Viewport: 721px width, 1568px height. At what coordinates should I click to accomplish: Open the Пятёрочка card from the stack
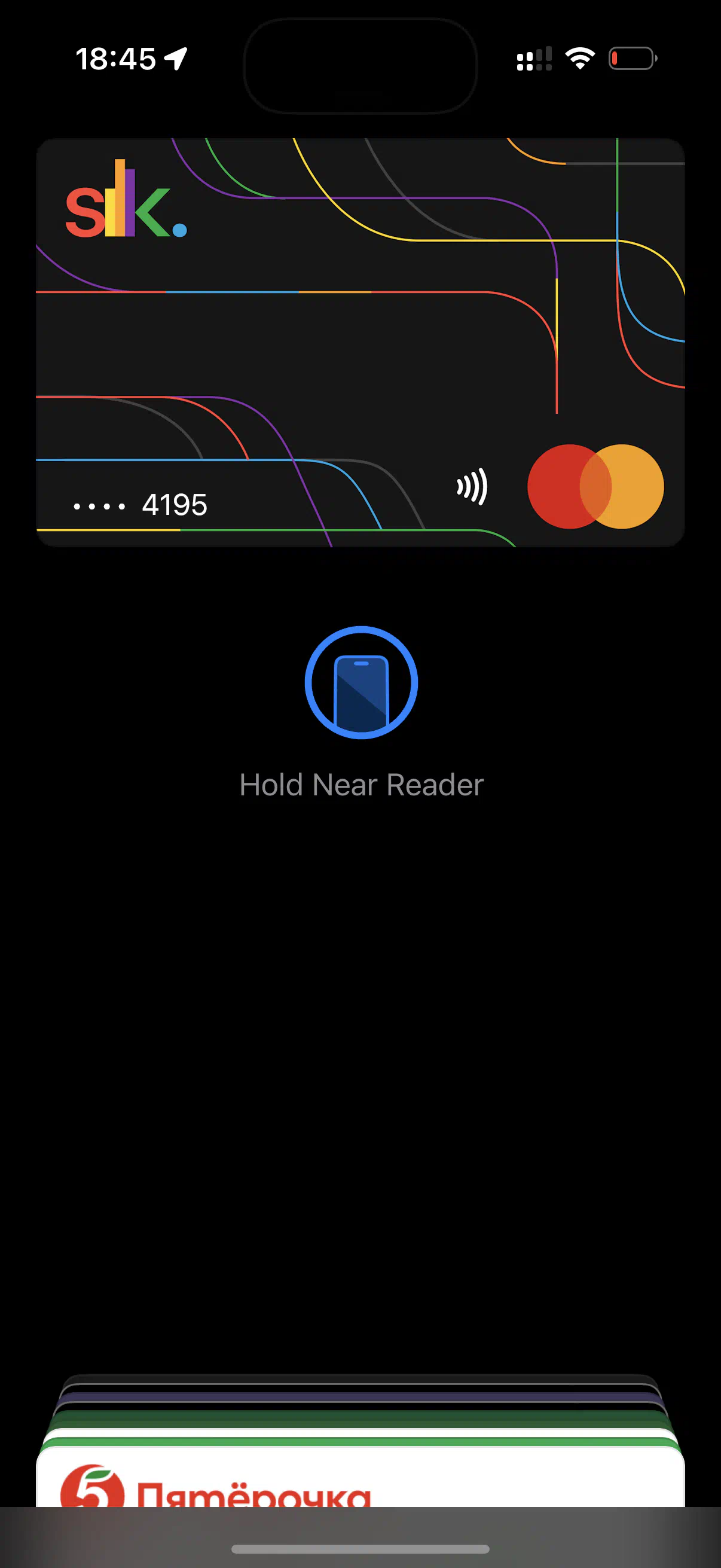(360, 1479)
